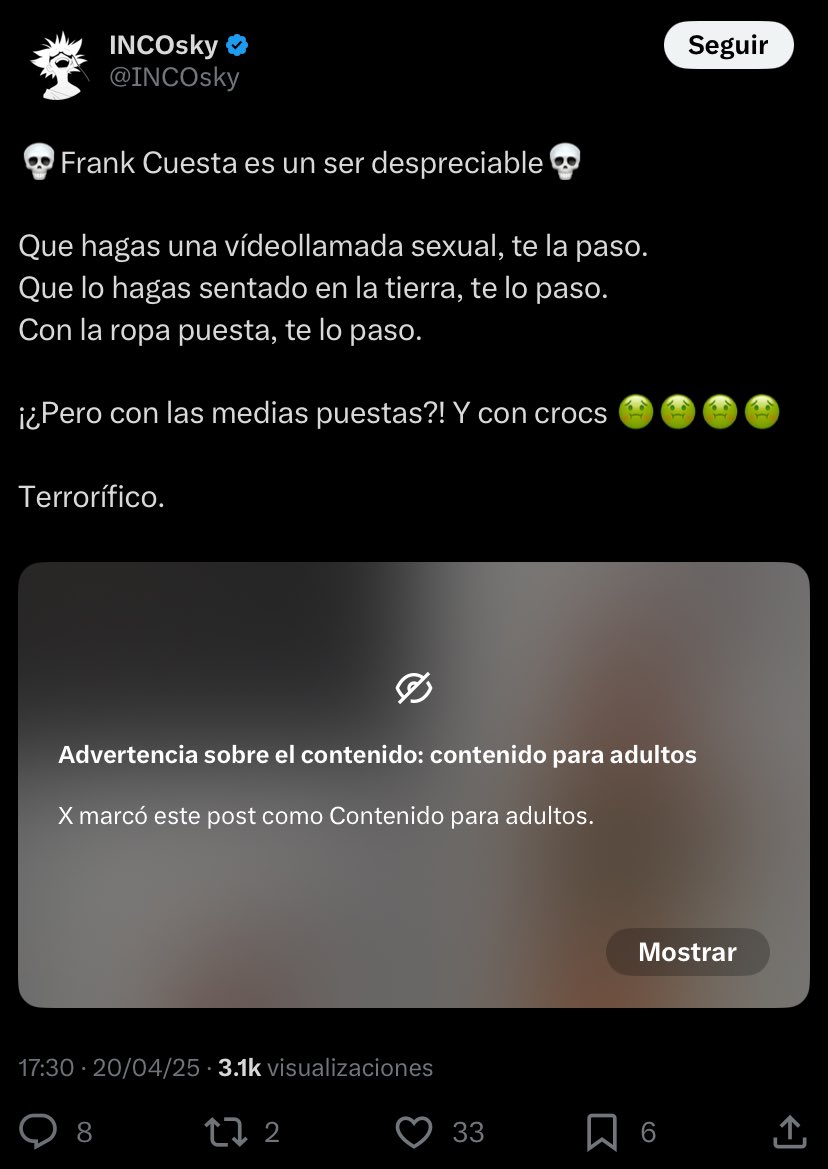Like the post with the heart icon
Screen dimensions: 828x1169
(x=413, y=1131)
